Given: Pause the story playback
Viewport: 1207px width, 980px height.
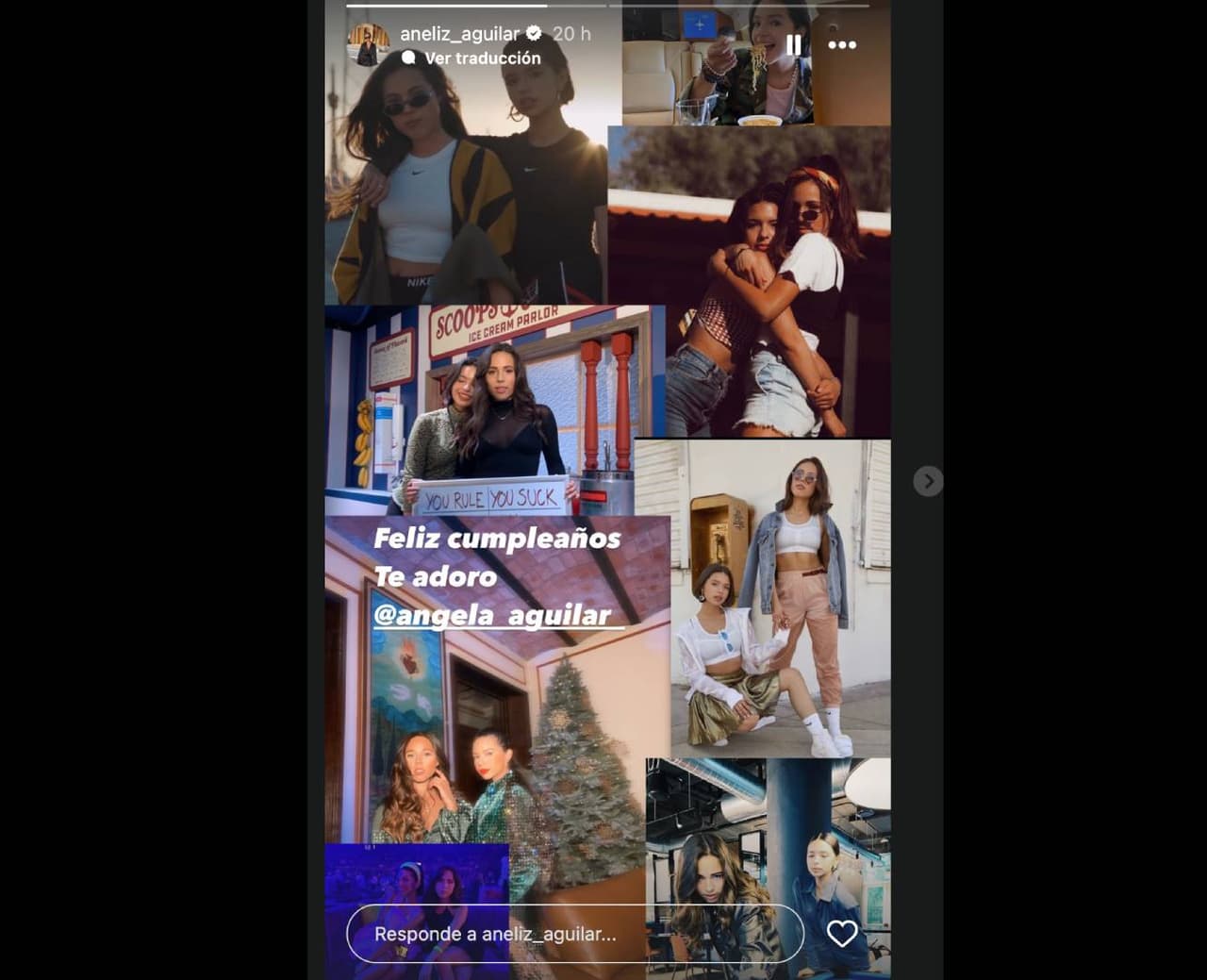Looking at the screenshot, I should [794, 44].
